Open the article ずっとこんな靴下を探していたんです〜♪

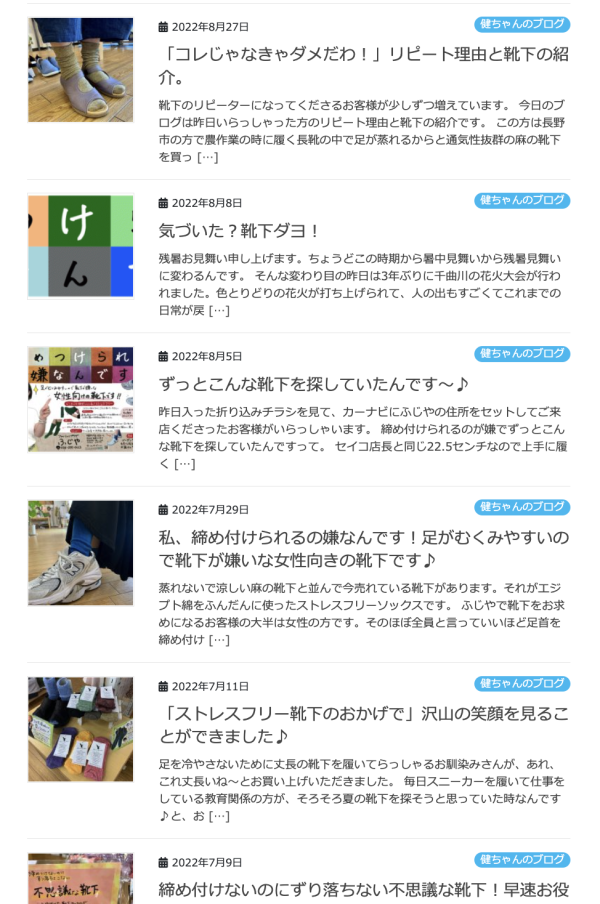click(313, 384)
